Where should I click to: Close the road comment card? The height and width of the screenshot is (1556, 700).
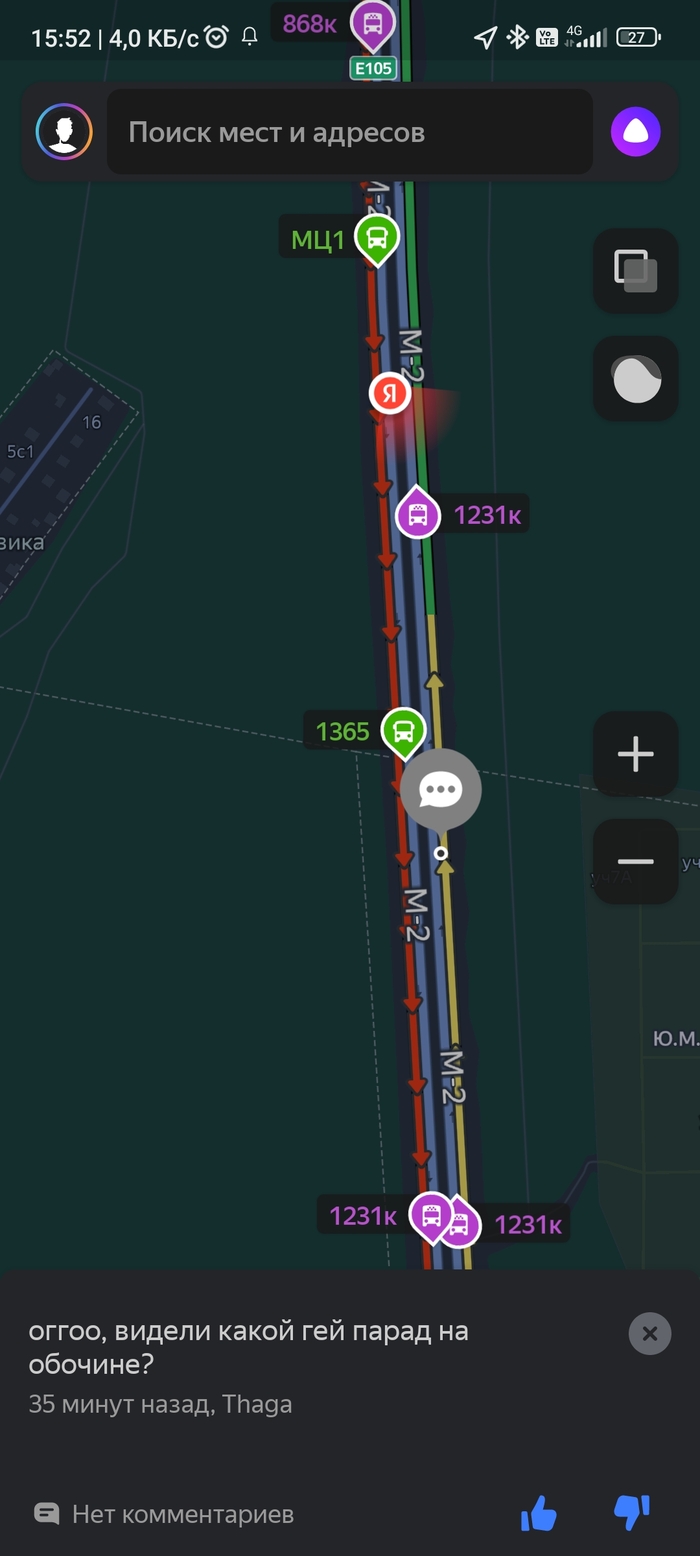650,1333
